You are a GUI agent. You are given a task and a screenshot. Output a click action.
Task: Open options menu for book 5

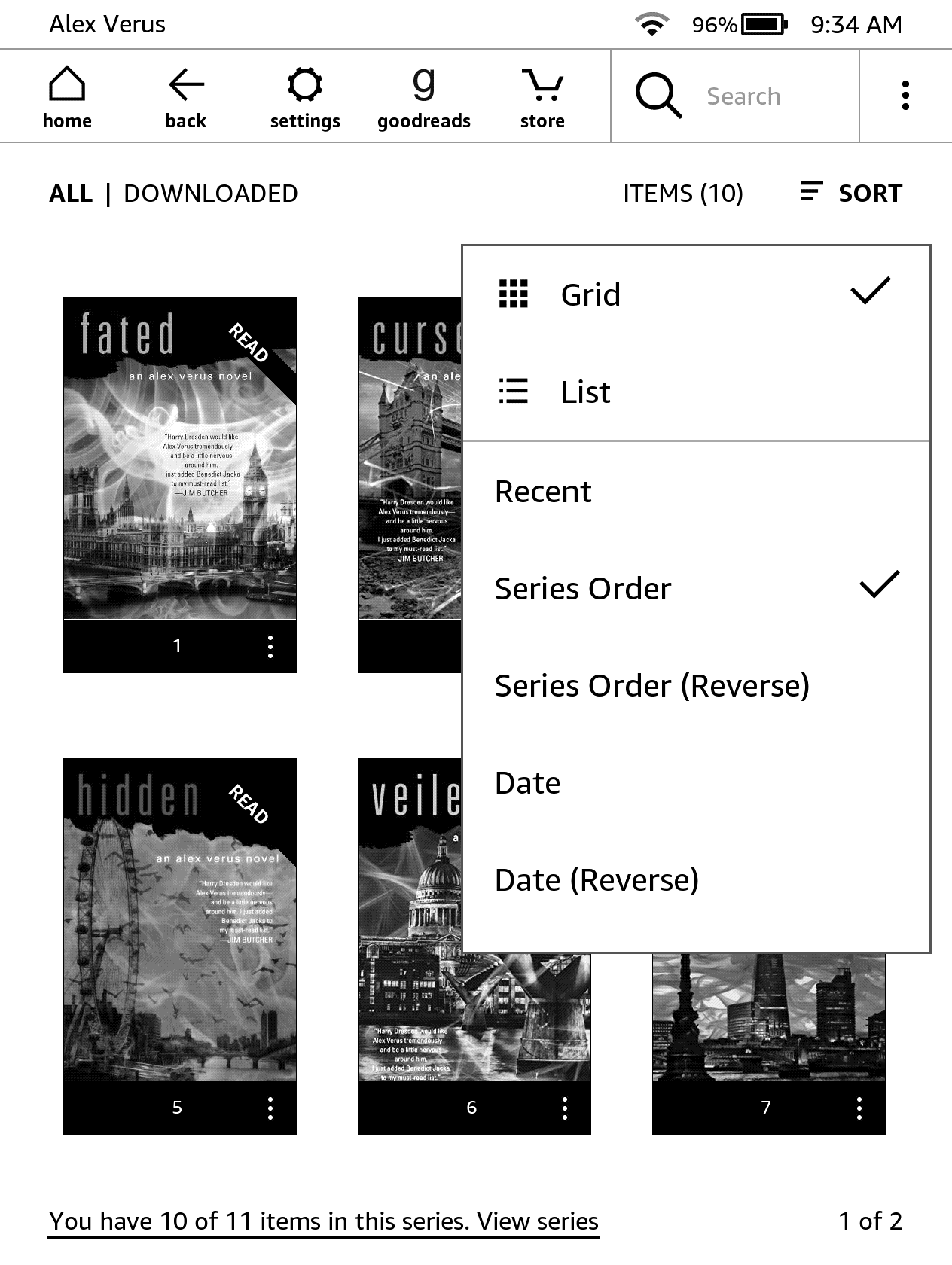pyautogui.click(x=270, y=1108)
